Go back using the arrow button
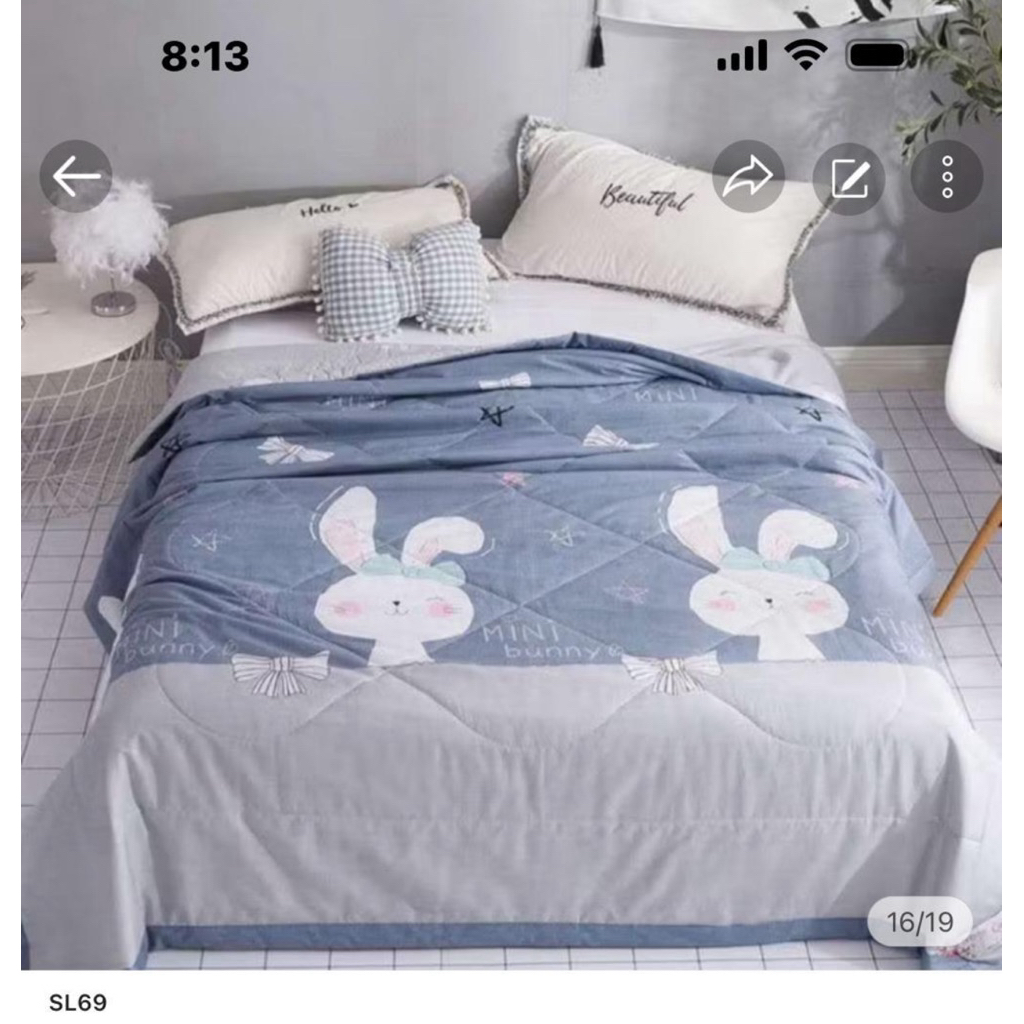The height and width of the screenshot is (1024, 1024). click(76, 177)
